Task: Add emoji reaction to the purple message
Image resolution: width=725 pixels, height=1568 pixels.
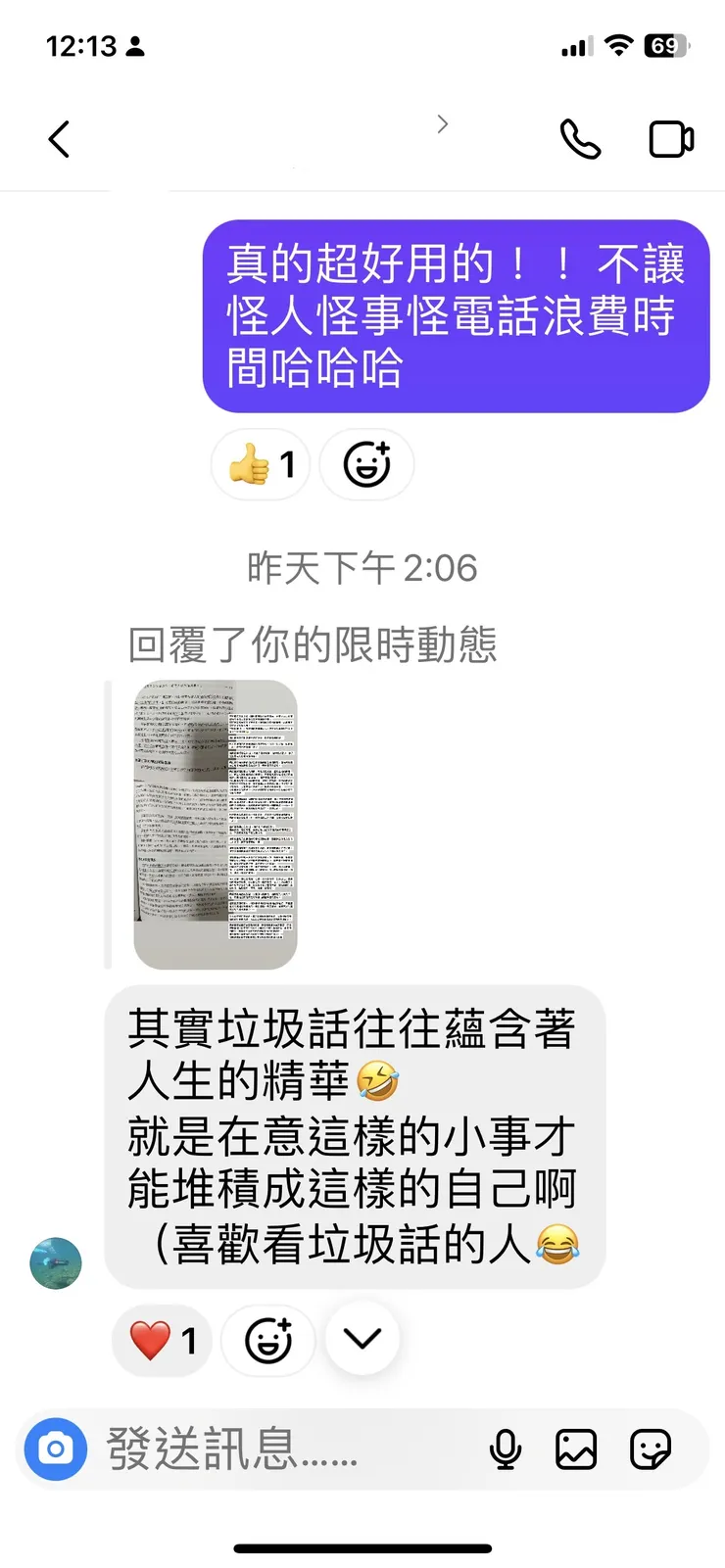Action: click(365, 464)
